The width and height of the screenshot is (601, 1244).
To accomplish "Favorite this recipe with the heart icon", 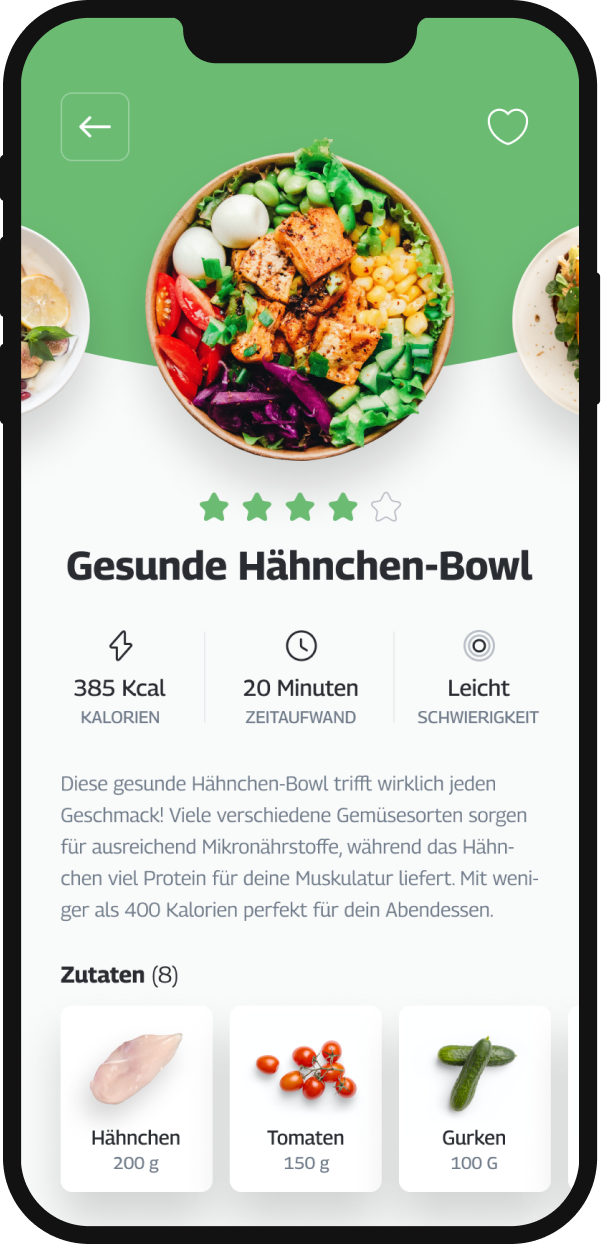I will pyautogui.click(x=507, y=127).
